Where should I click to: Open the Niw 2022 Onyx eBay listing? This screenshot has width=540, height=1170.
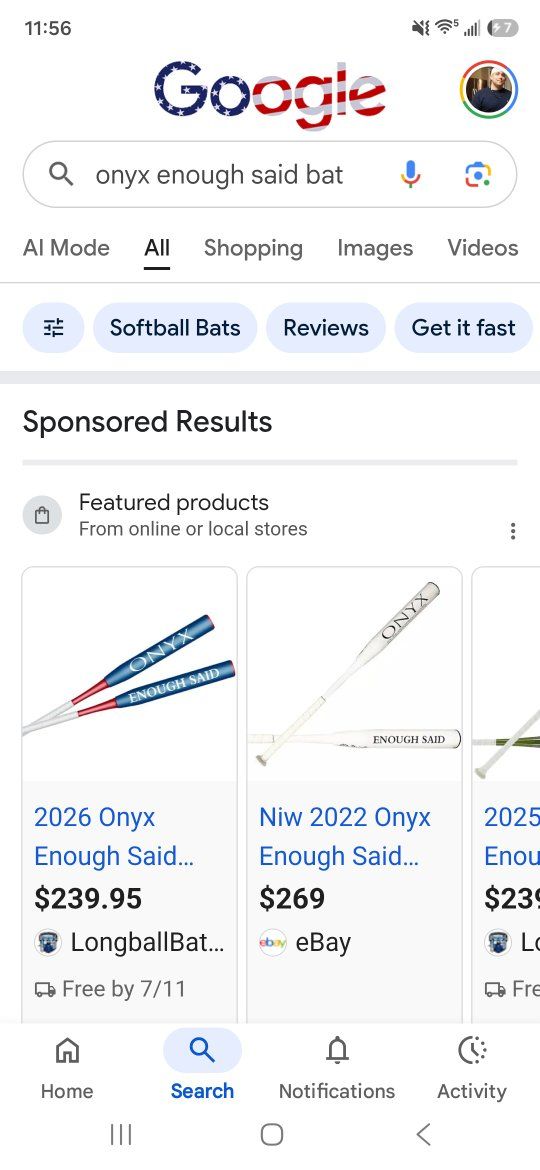354,795
